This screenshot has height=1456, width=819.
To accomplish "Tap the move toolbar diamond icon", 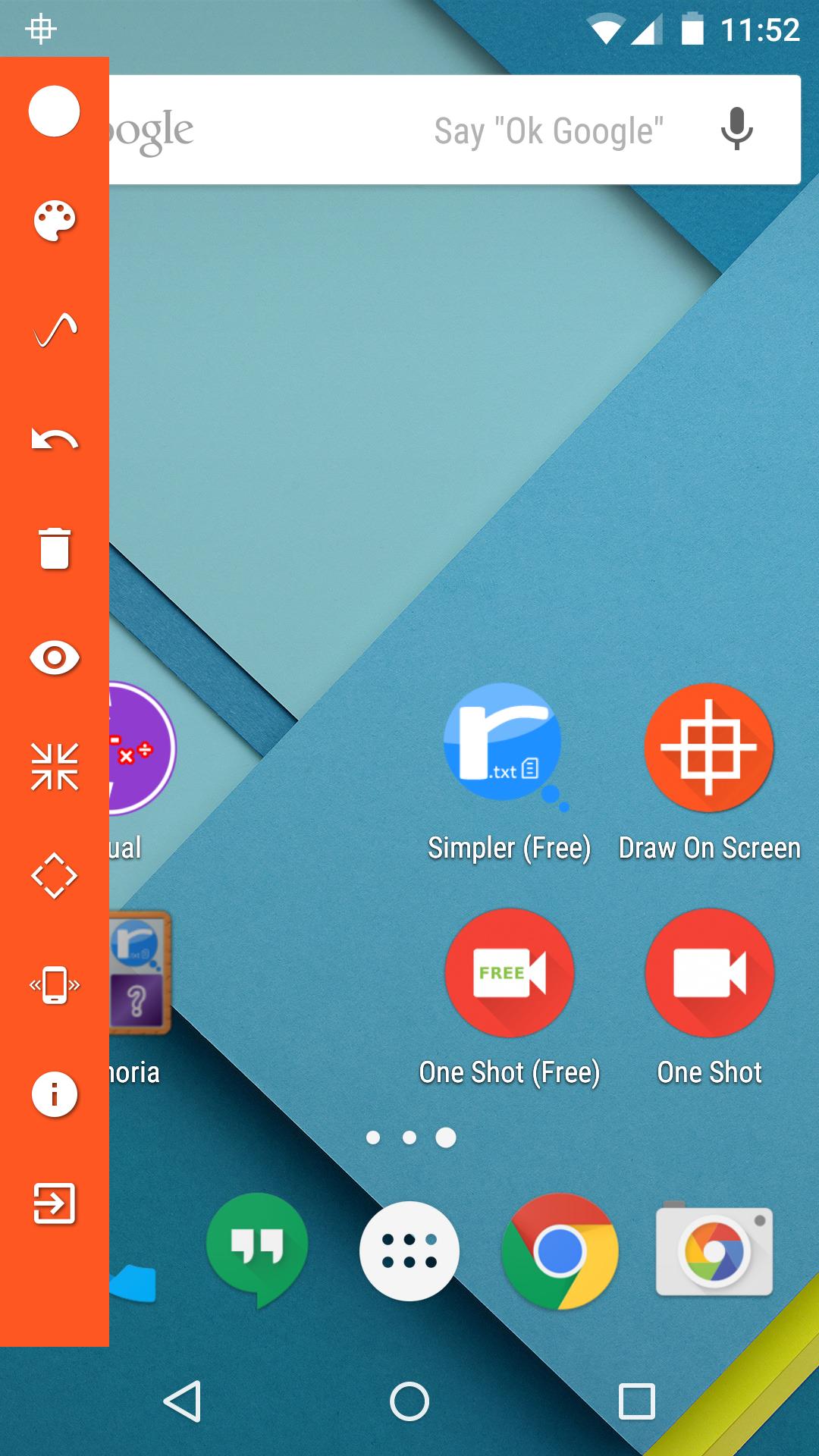I will (54, 875).
